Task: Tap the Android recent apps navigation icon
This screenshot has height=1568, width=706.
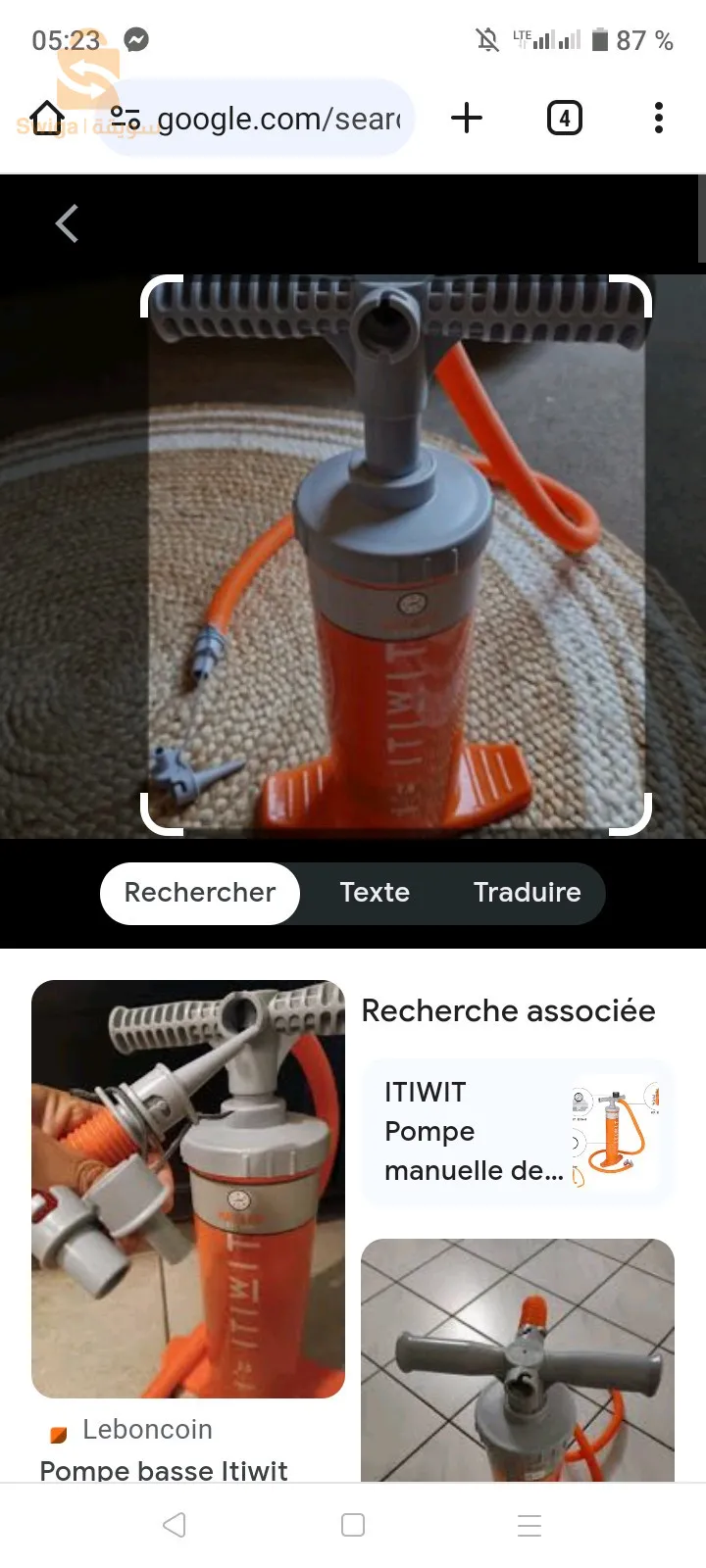Action: coord(529,1525)
